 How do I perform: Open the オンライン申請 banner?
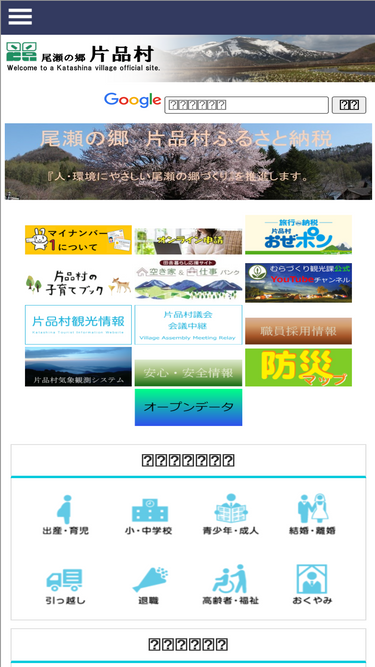[188, 241]
